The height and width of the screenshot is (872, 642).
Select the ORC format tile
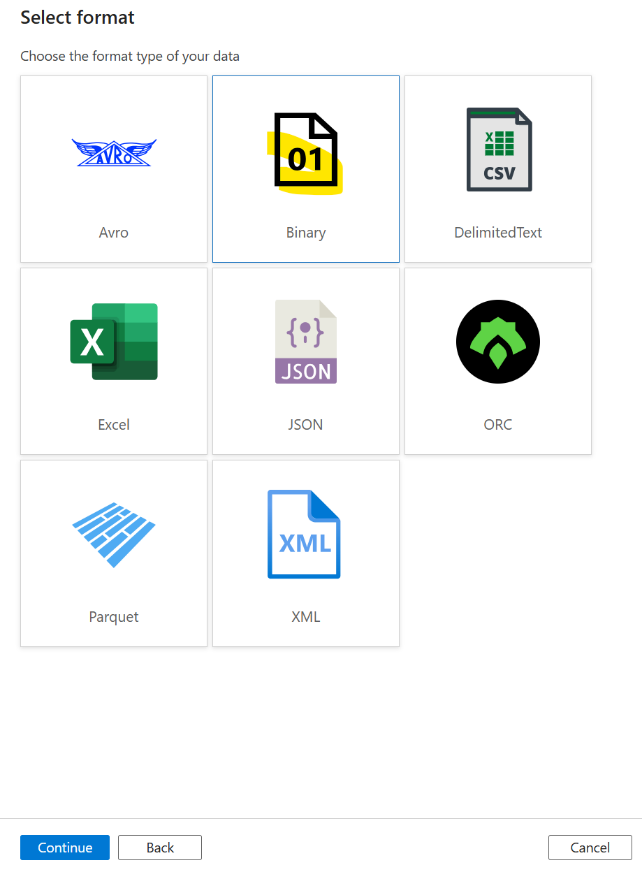[498, 360]
